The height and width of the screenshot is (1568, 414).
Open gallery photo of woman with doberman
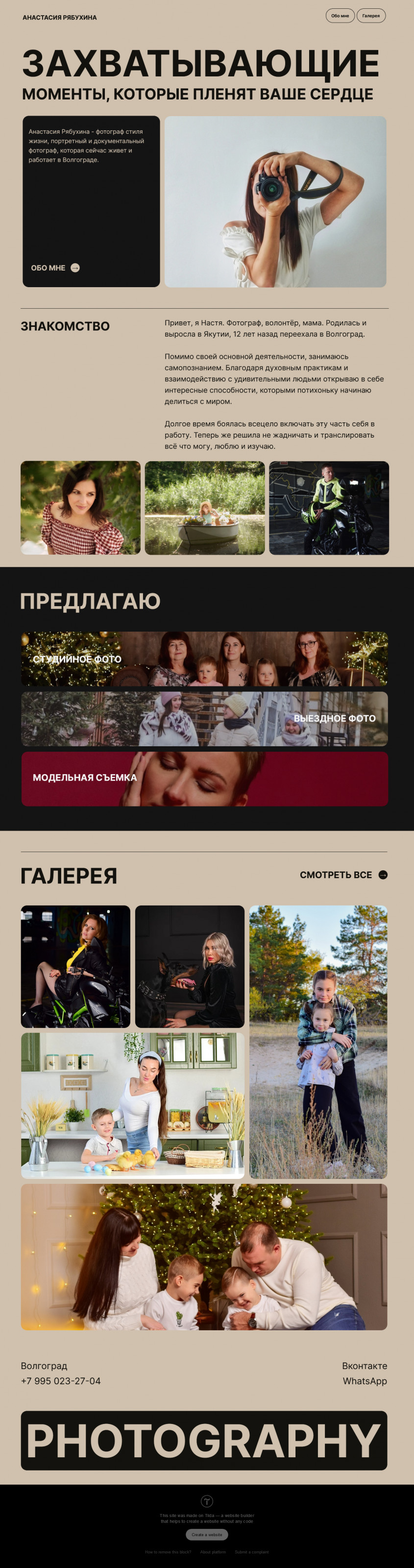(x=189, y=966)
